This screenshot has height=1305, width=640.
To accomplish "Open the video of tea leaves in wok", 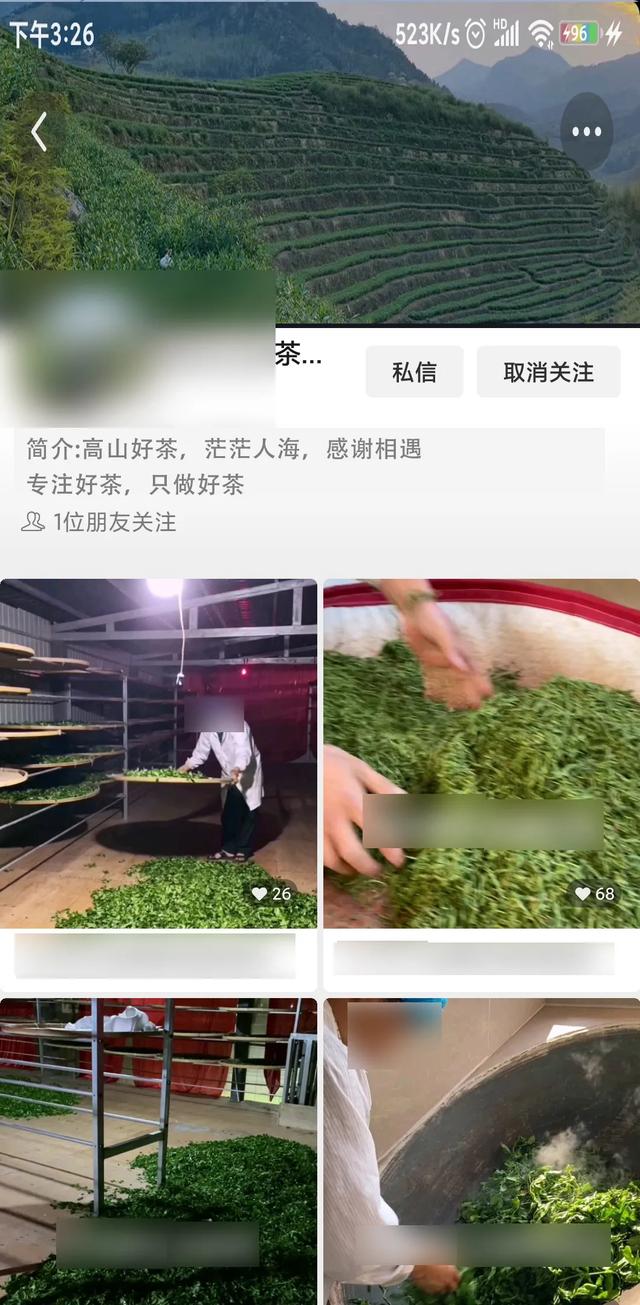I will tap(482, 1150).
